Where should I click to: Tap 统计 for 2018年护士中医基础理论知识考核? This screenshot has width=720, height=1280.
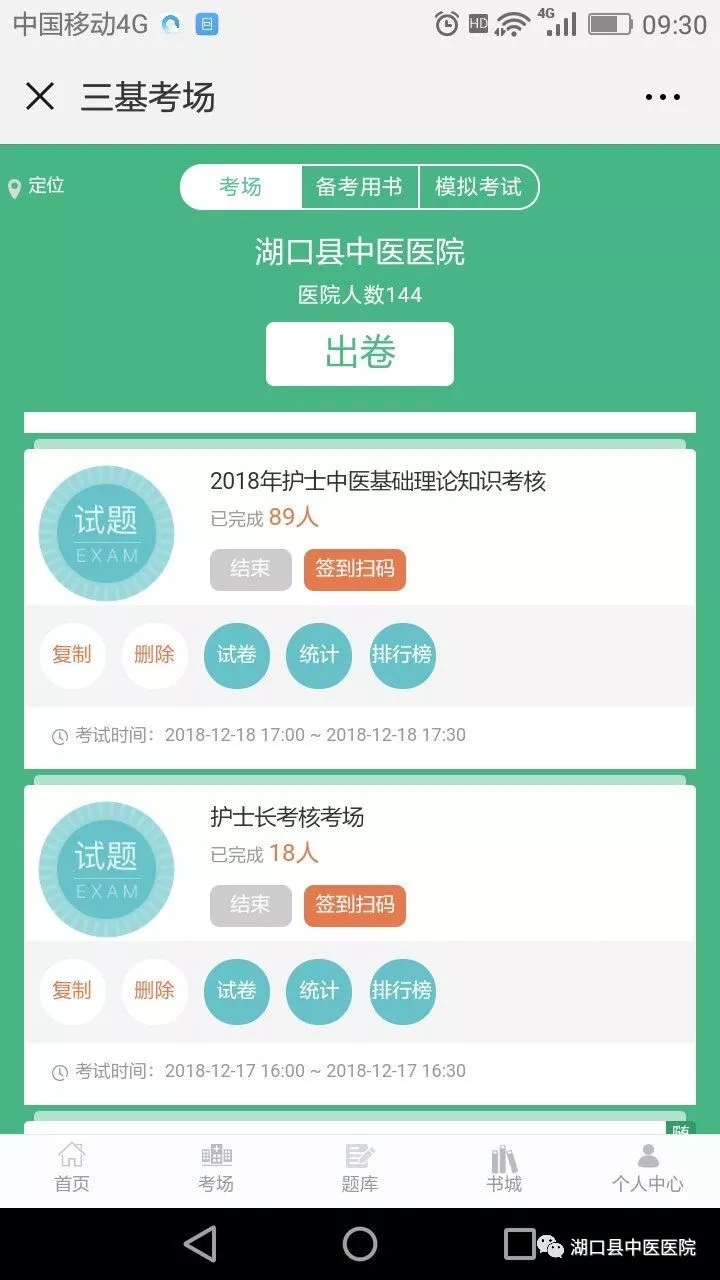coord(319,655)
